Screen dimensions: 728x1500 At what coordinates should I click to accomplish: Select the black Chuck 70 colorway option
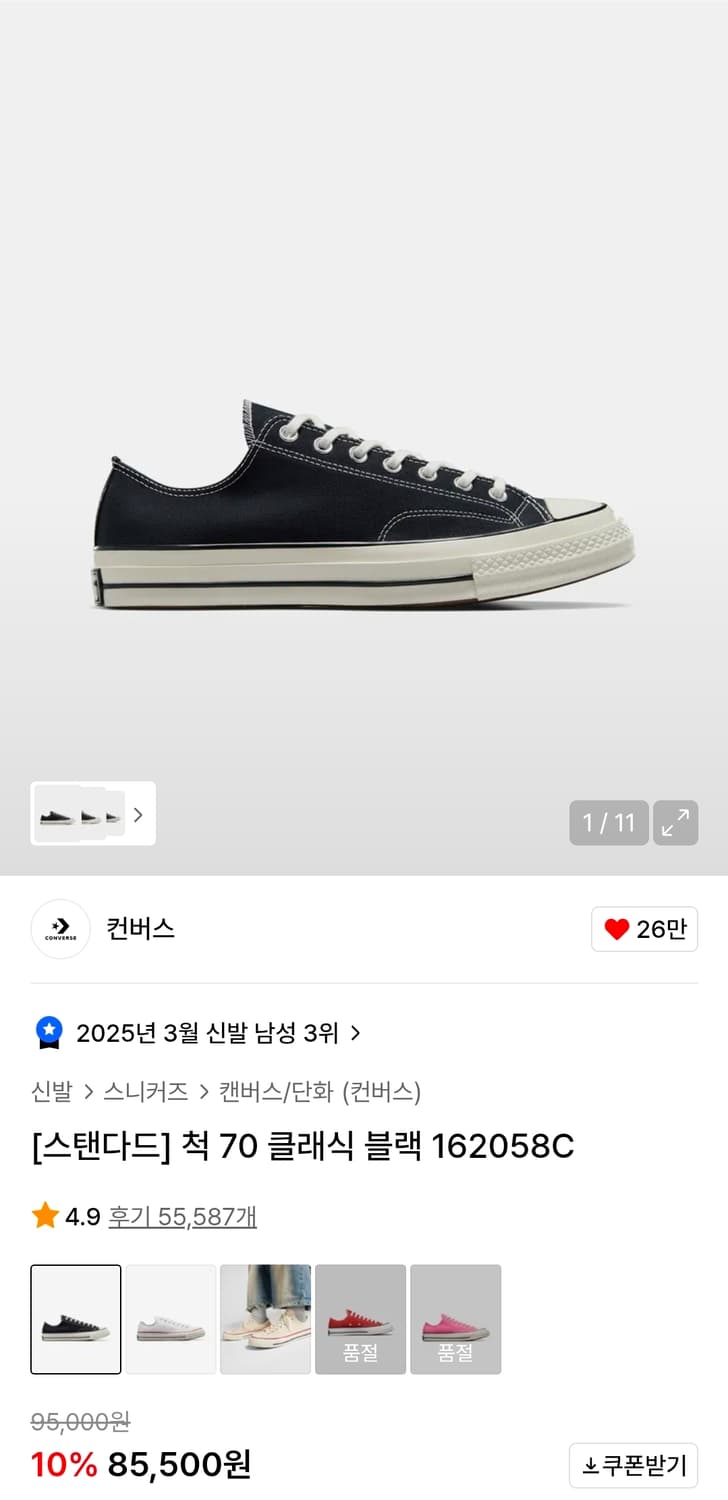(x=75, y=1318)
